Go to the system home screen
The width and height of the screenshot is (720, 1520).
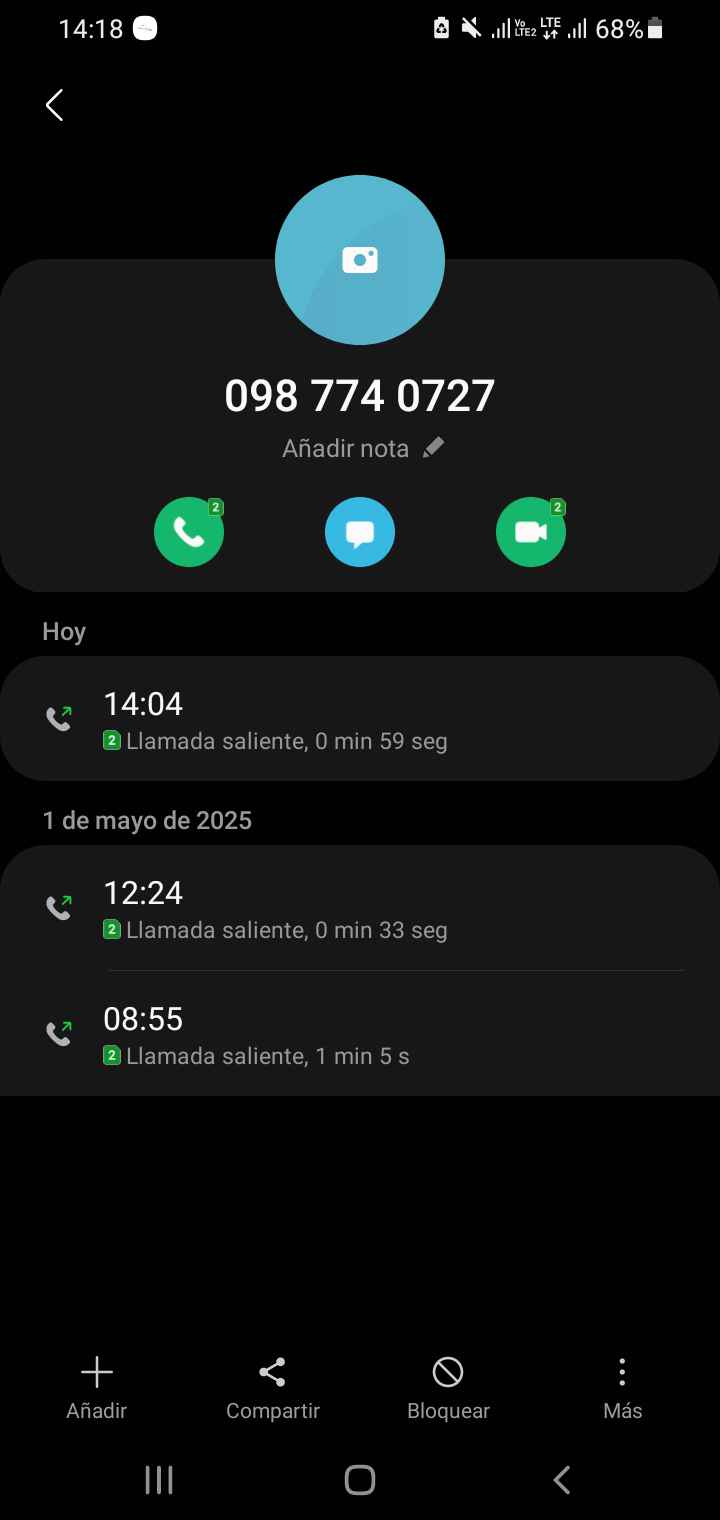(360, 1480)
